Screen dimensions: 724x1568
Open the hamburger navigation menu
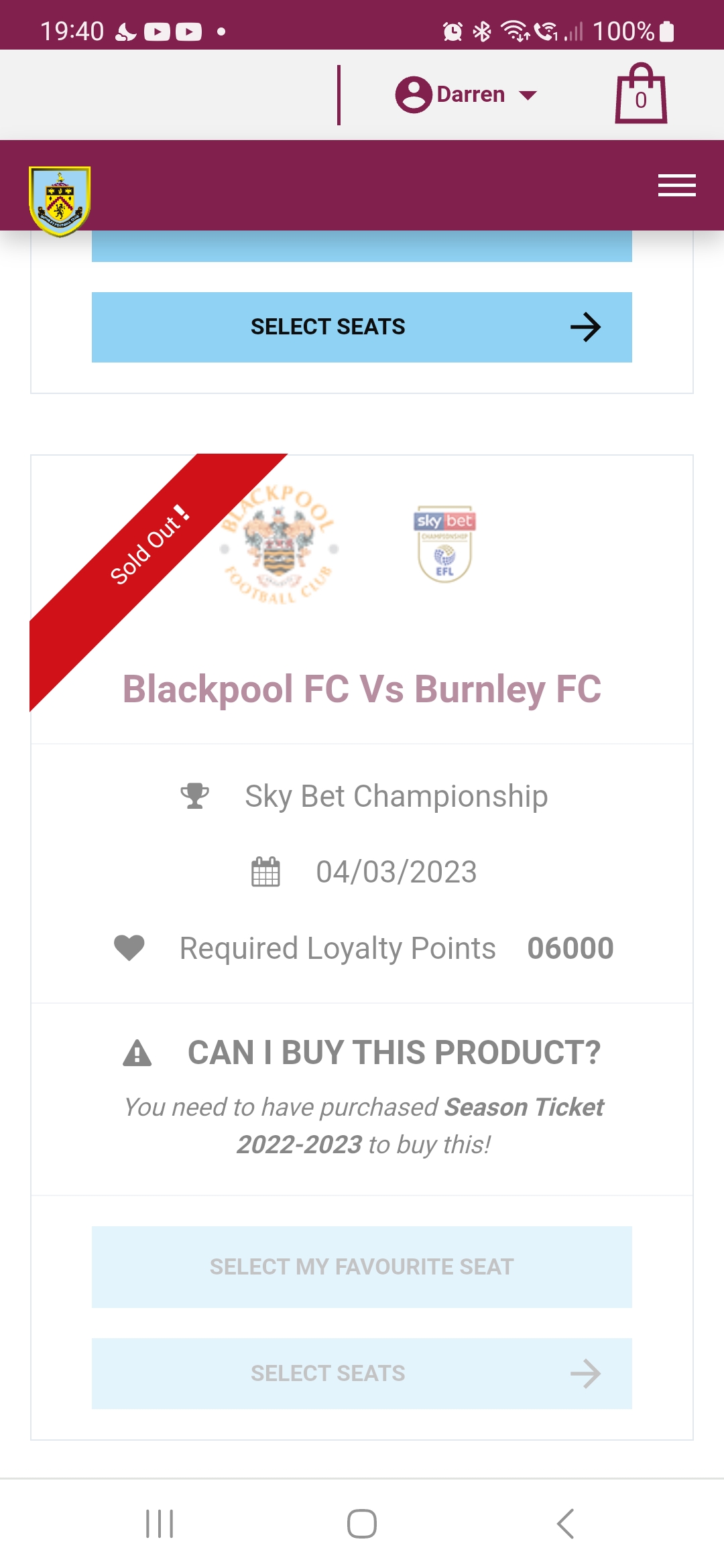point(676,185)
